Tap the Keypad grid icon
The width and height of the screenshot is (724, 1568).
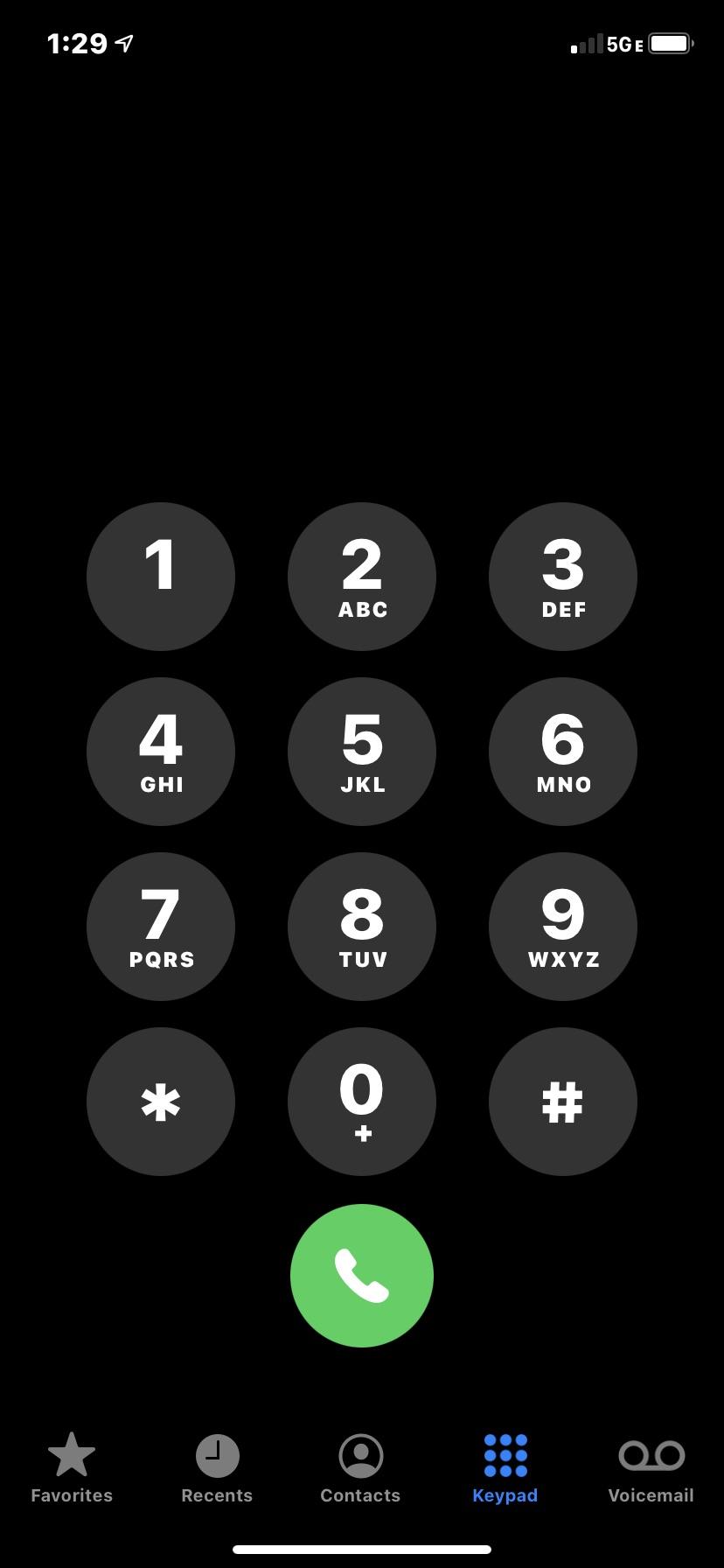(505, 1454)
